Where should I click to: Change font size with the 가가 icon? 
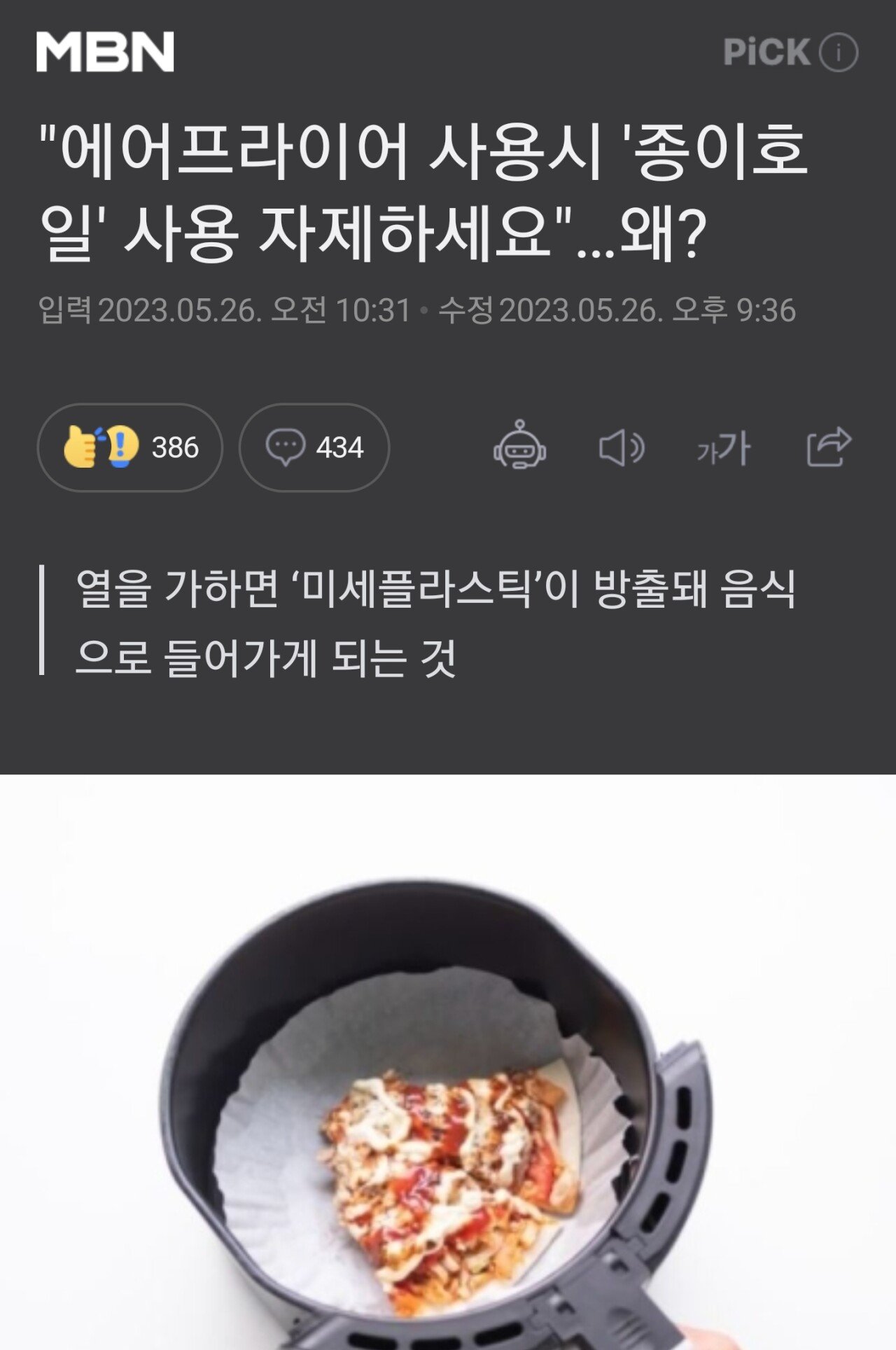(x=724, y=448)
